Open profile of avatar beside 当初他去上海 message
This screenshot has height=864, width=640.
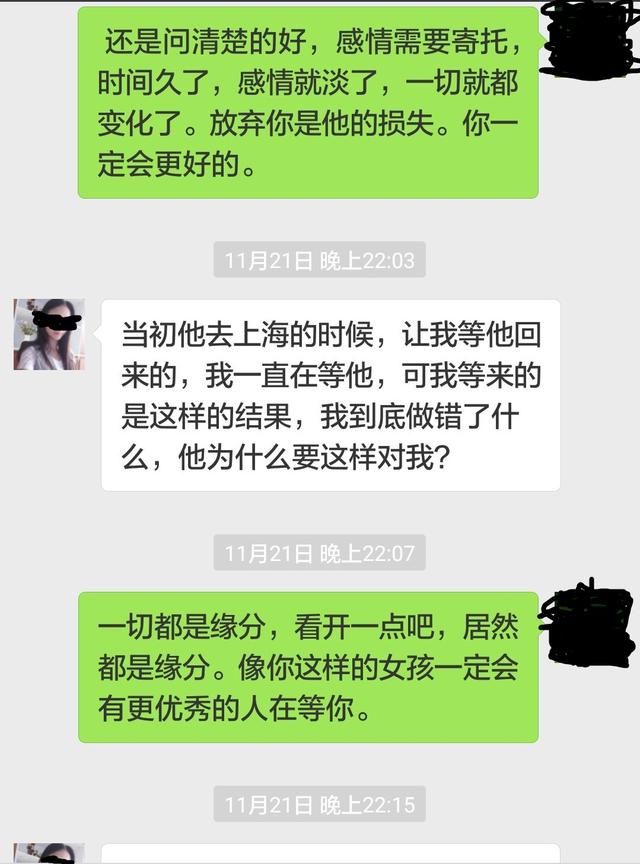(x=48, y=335)
